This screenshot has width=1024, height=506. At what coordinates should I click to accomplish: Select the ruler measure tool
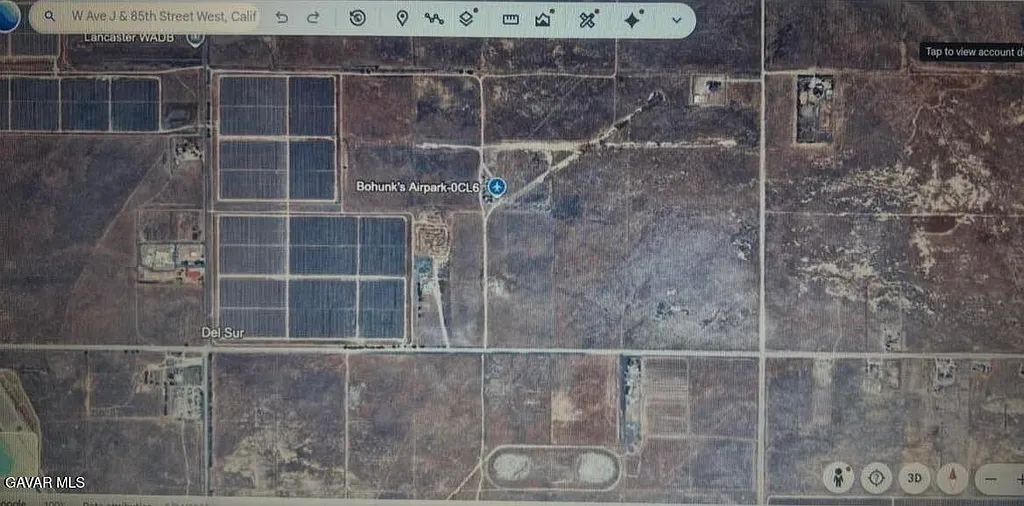(x=510, y=18)
